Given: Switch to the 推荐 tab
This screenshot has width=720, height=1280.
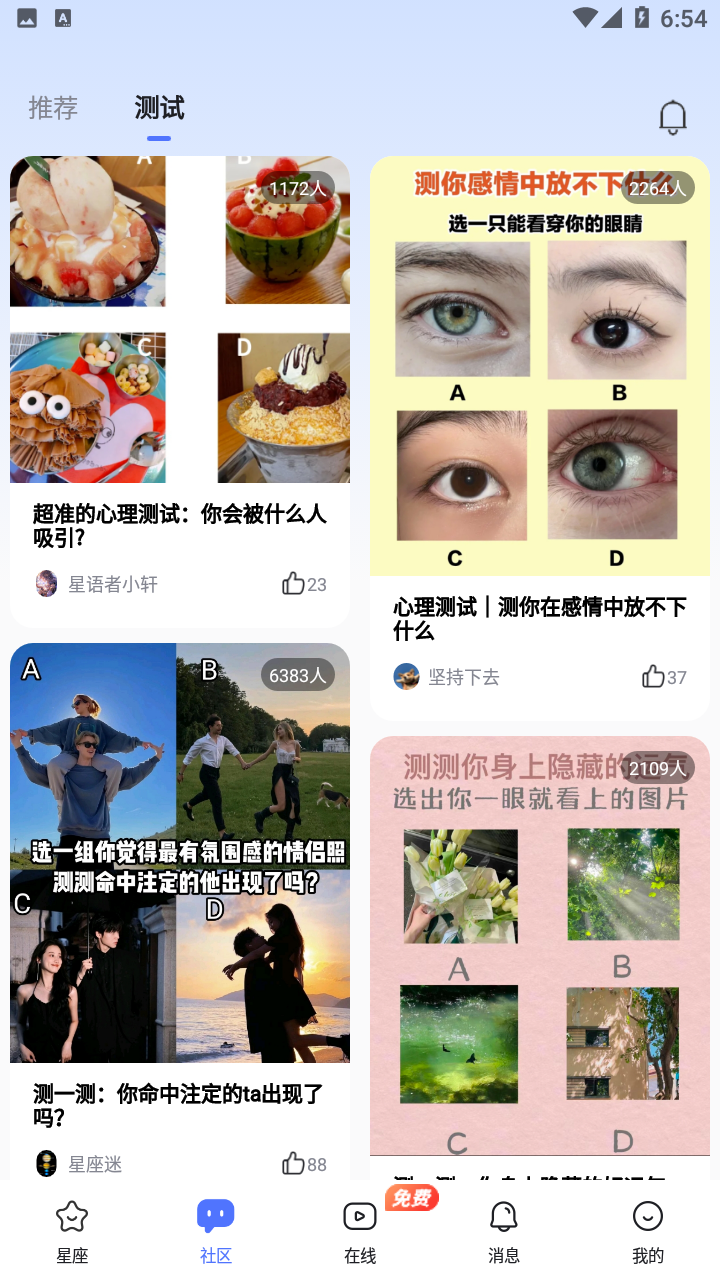Looking at the screenshot, I should click(53, 108).
